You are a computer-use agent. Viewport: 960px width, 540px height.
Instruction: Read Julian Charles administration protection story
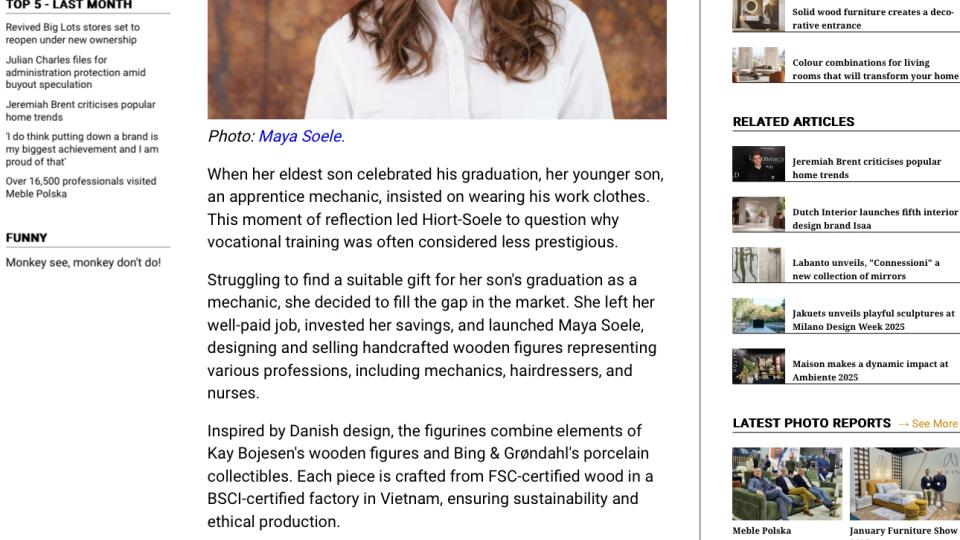pyautogui.click(x=75, y=72)
